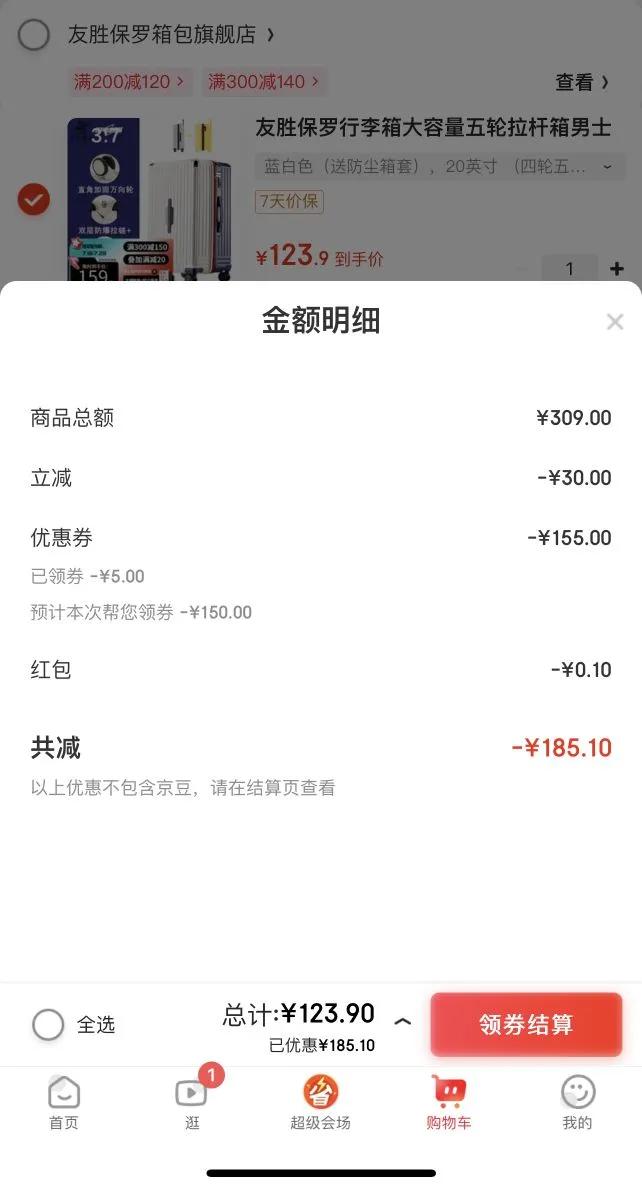Tap the 满200减120 coupon chip
The width and height of the screenshot is (642, 1189).
[x=129, y=82]
